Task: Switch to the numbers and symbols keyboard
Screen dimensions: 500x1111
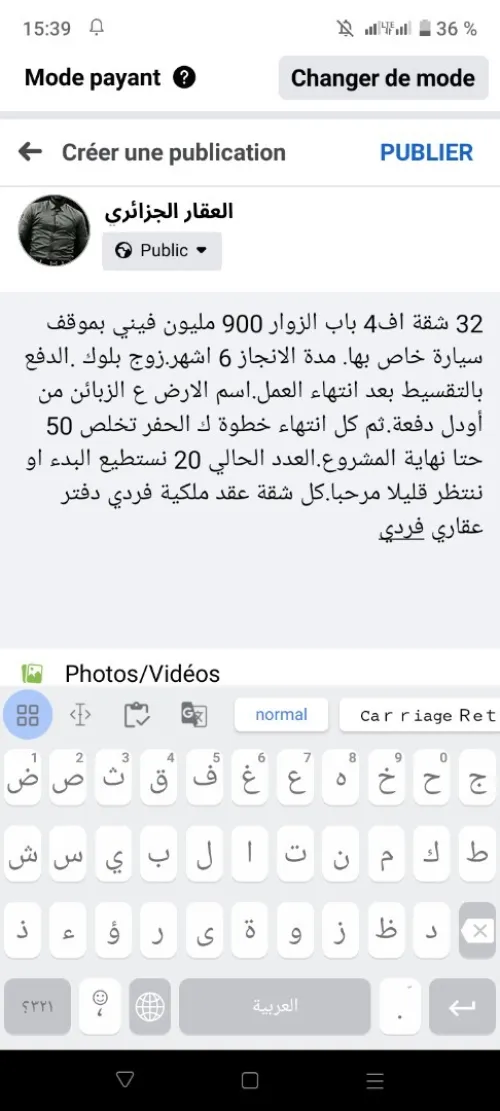Action: [38, 1006]
